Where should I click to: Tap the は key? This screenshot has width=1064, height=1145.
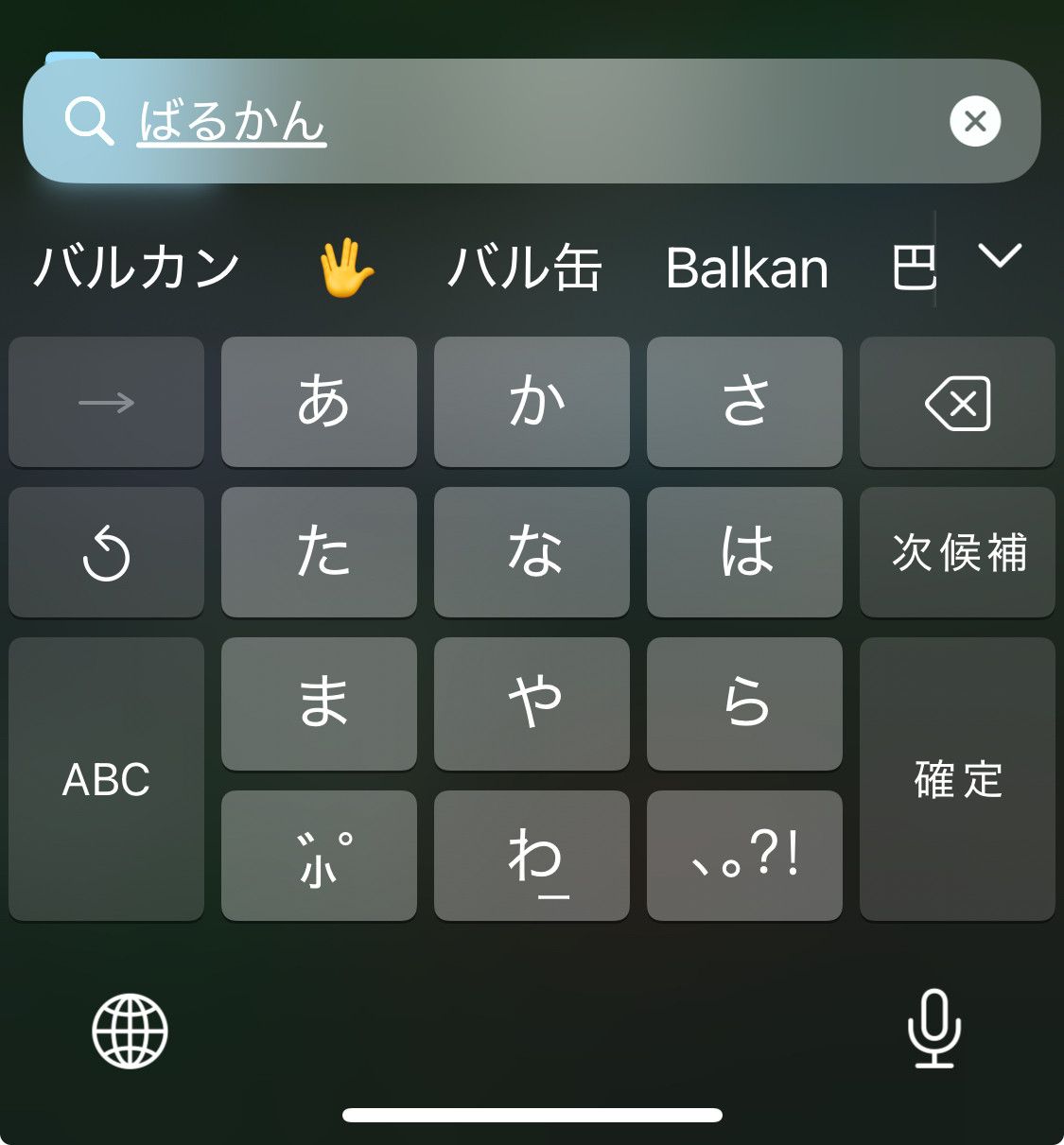pyautogui.click(x=744, y=552)
